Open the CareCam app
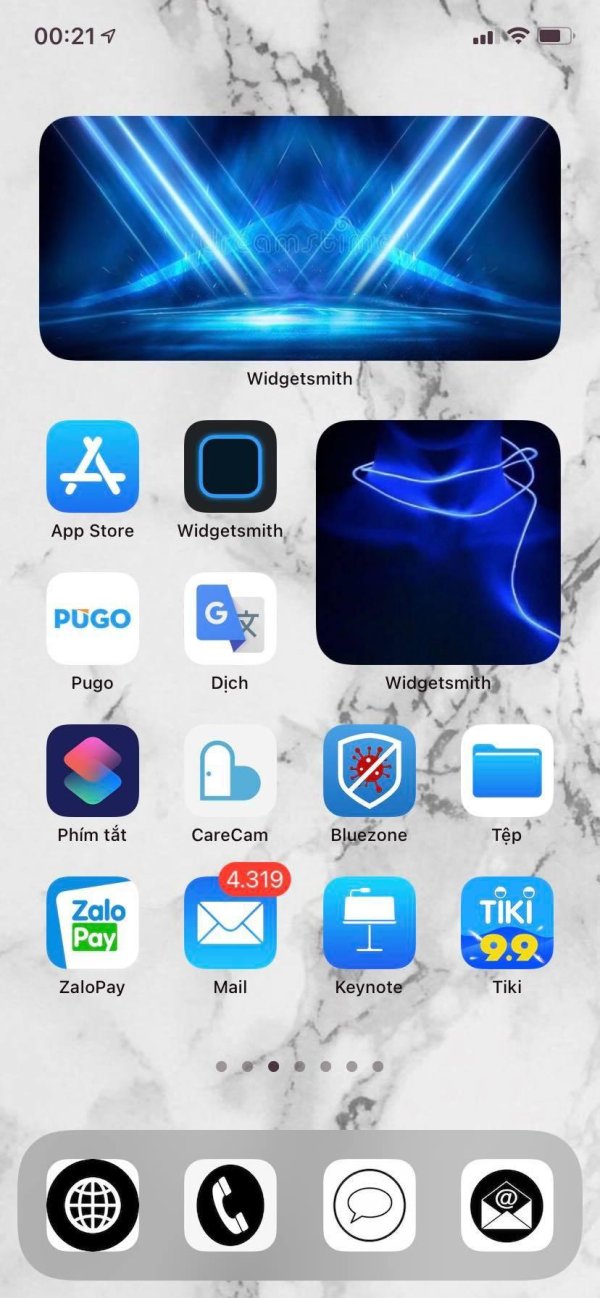This screenshot has width=600, height=1298. 230,770
